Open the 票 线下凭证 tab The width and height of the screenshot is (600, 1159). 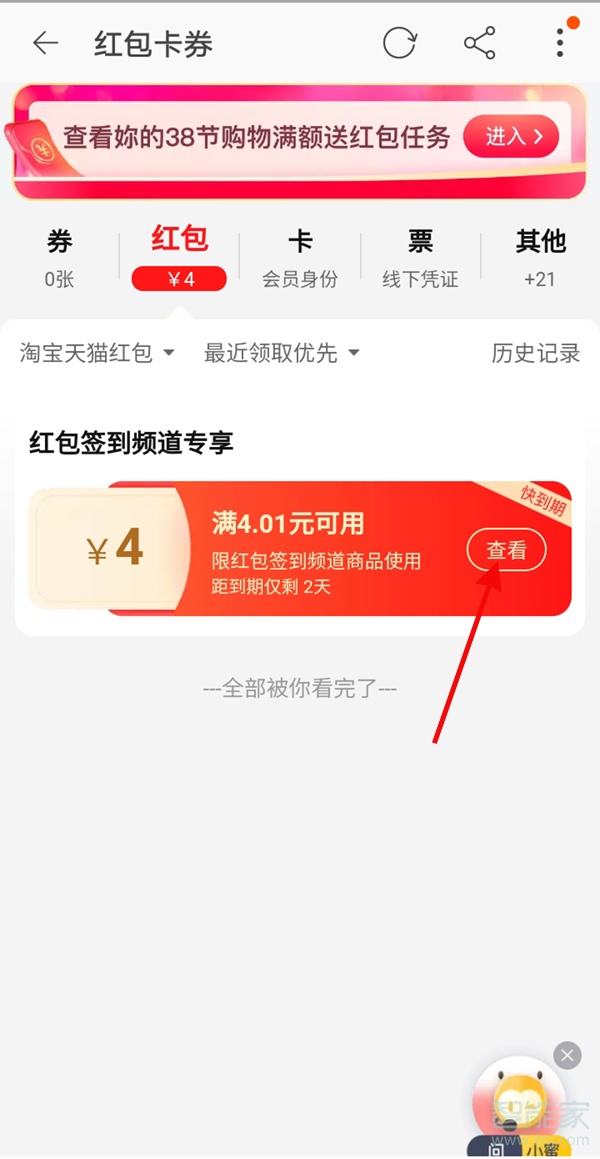pos(420,258)
